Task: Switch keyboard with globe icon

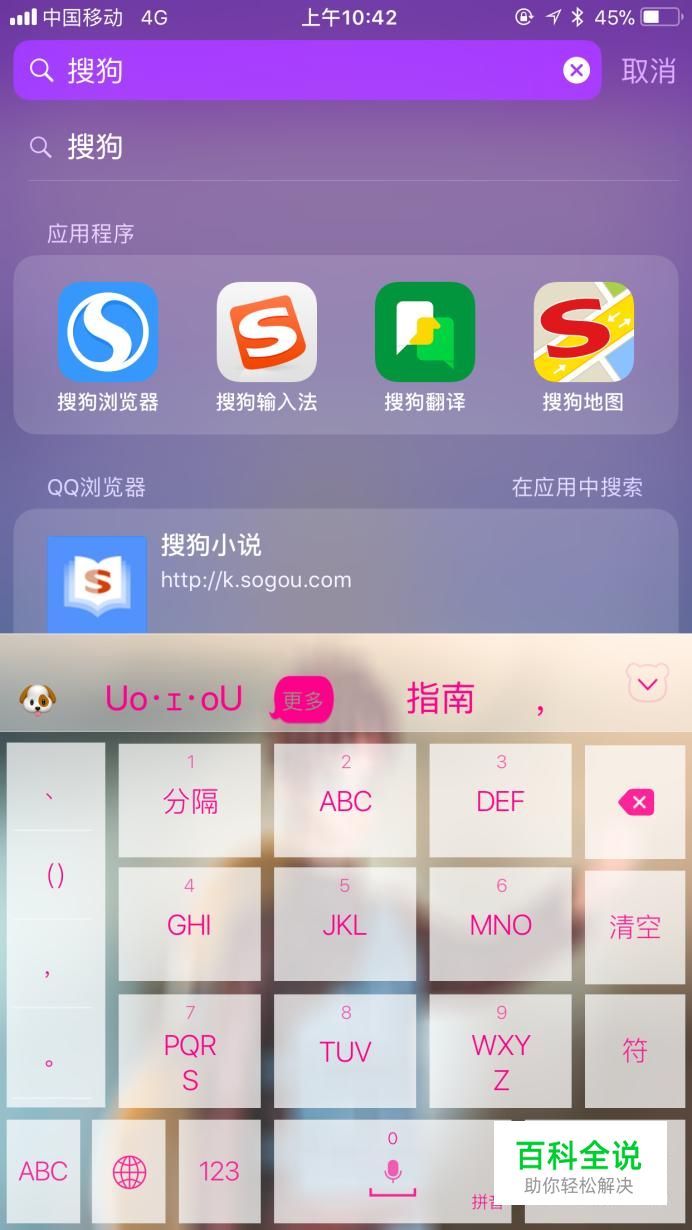Action: click(129, 1171)
